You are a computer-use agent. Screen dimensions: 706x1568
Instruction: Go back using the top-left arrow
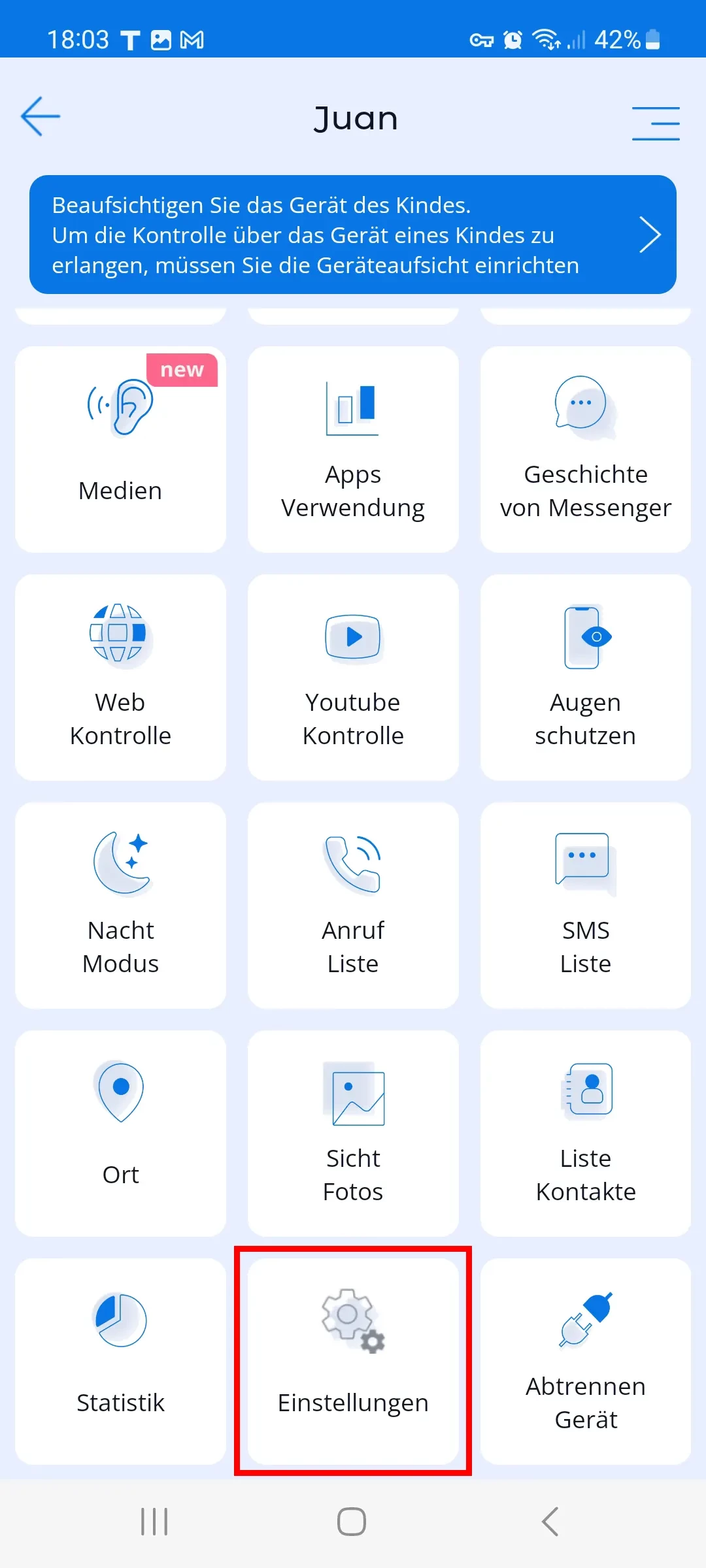click(41, 117)
